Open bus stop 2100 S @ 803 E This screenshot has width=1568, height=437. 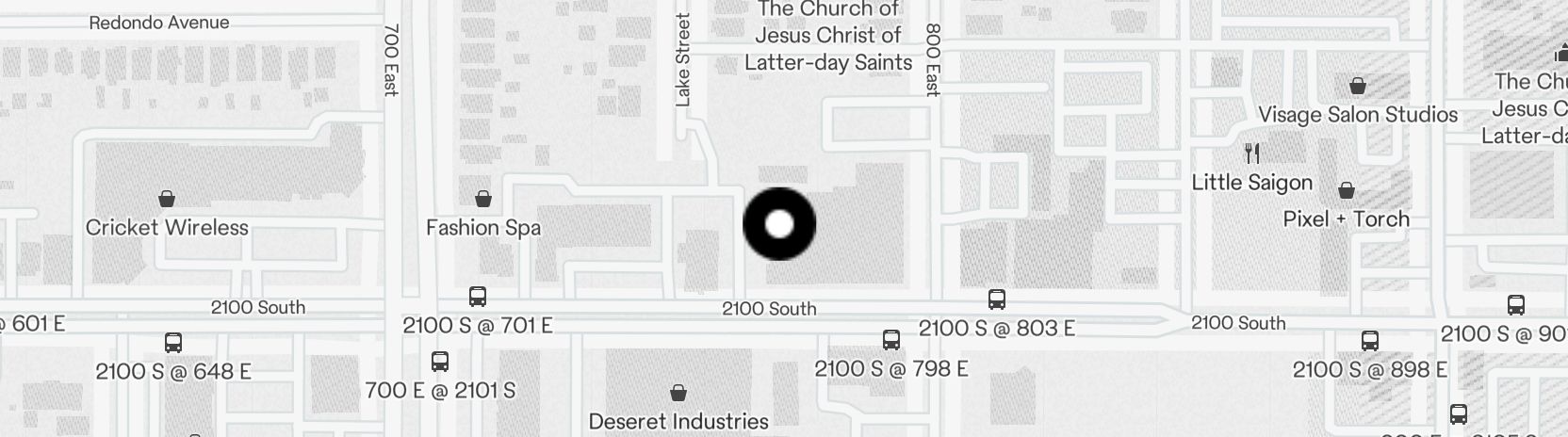click(997, 300)
